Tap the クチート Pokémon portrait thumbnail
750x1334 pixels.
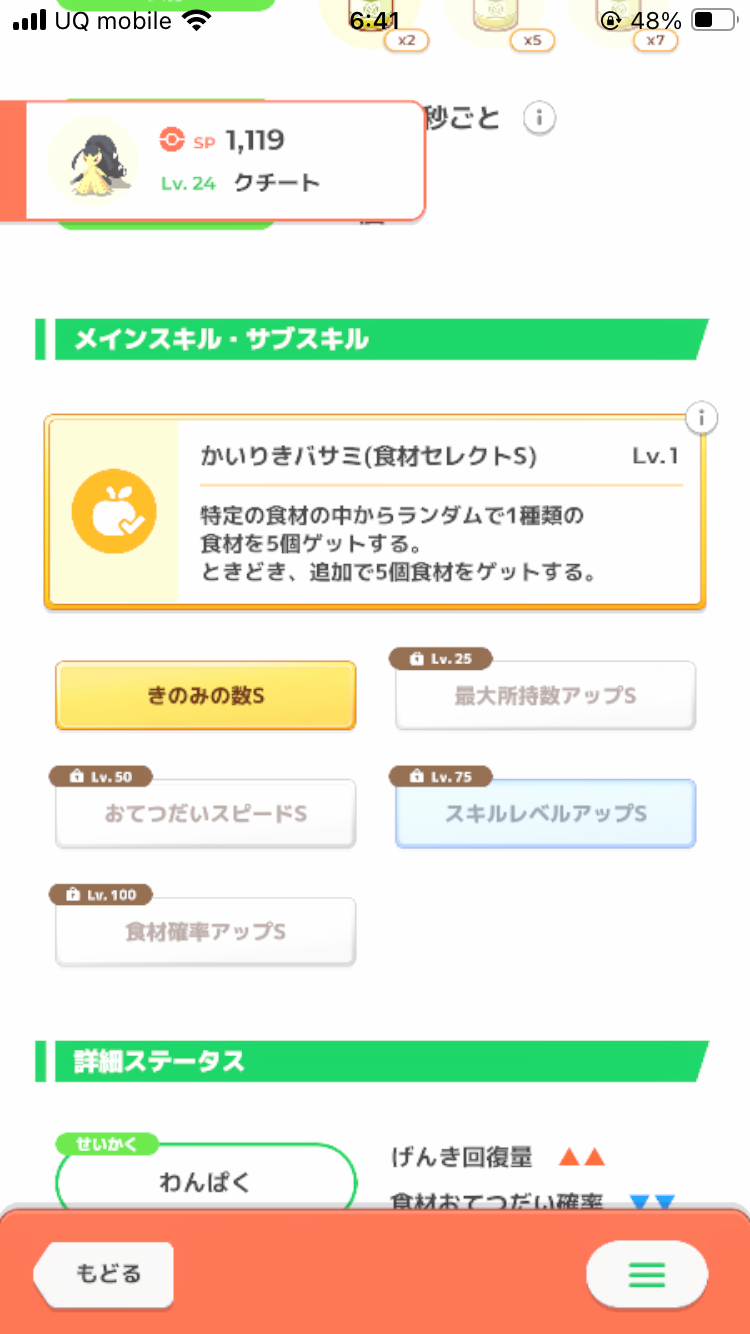coord(91,160)
